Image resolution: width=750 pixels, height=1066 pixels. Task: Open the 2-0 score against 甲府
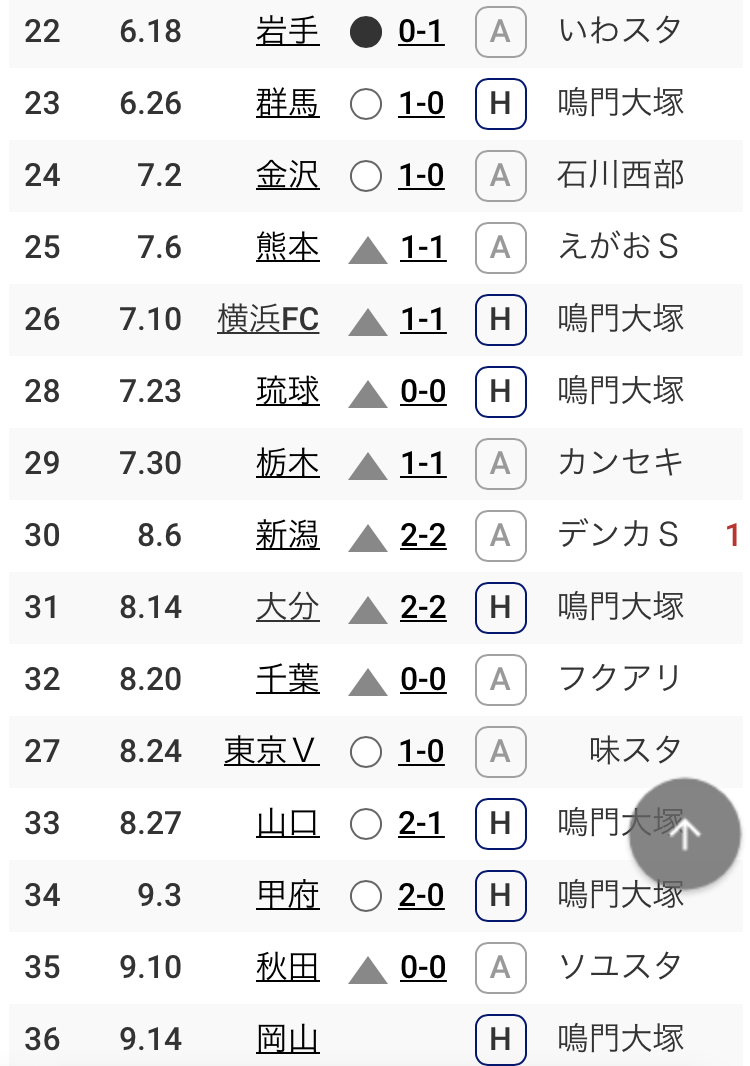pyautogui.click(x=421, y=895)
